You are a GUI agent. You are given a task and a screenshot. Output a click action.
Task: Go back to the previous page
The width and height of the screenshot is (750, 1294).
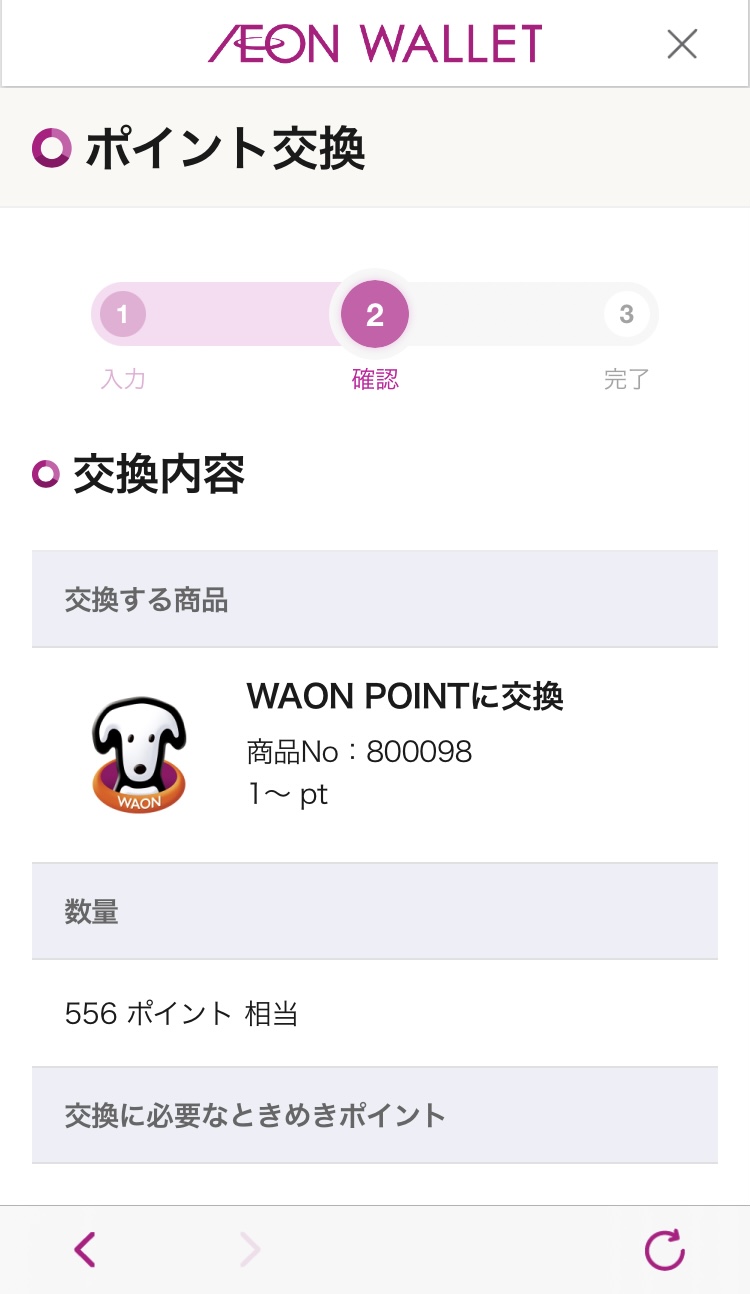tap(85, 1249)
